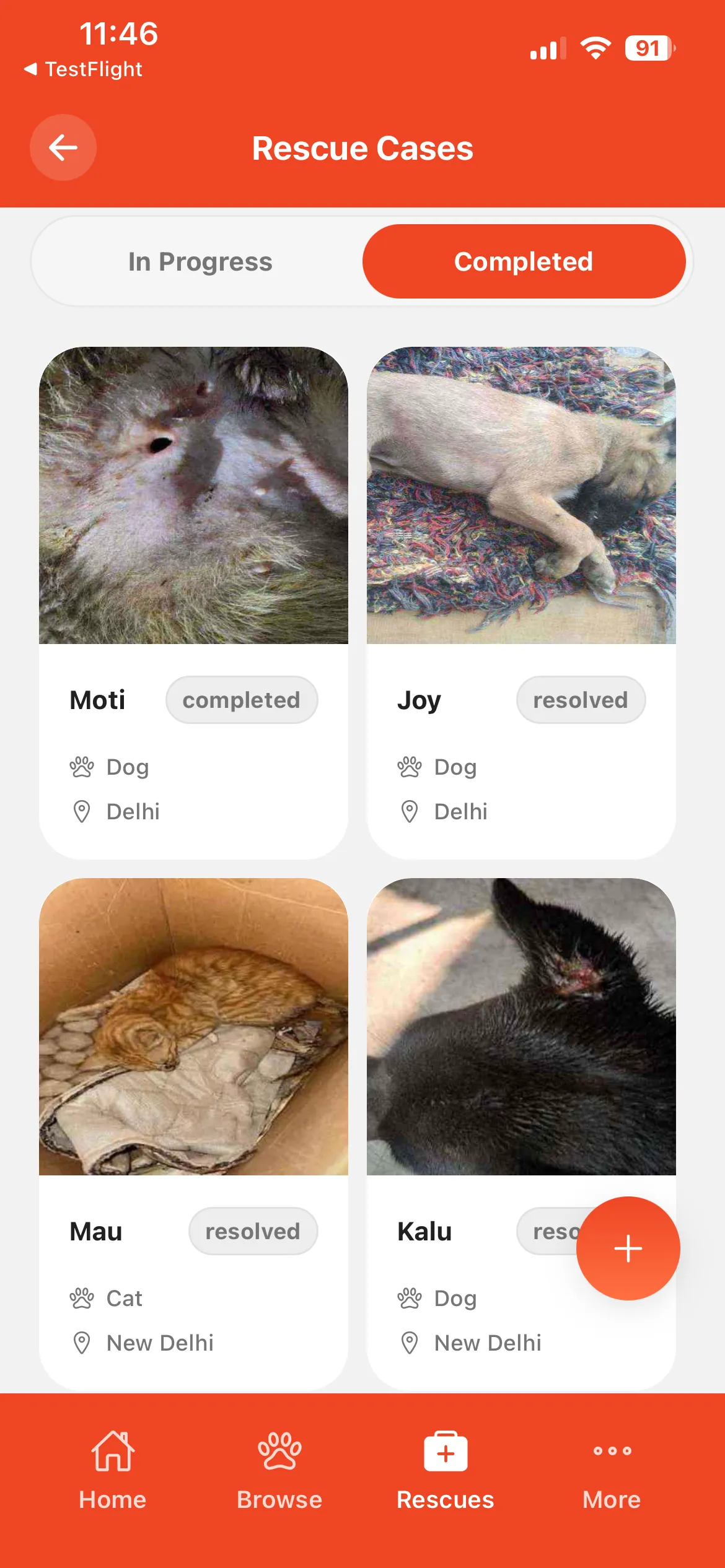The image size is (725, 1568).
Task: Tap the back arrow to leave Rescue Cases
Action: [63, 148]
